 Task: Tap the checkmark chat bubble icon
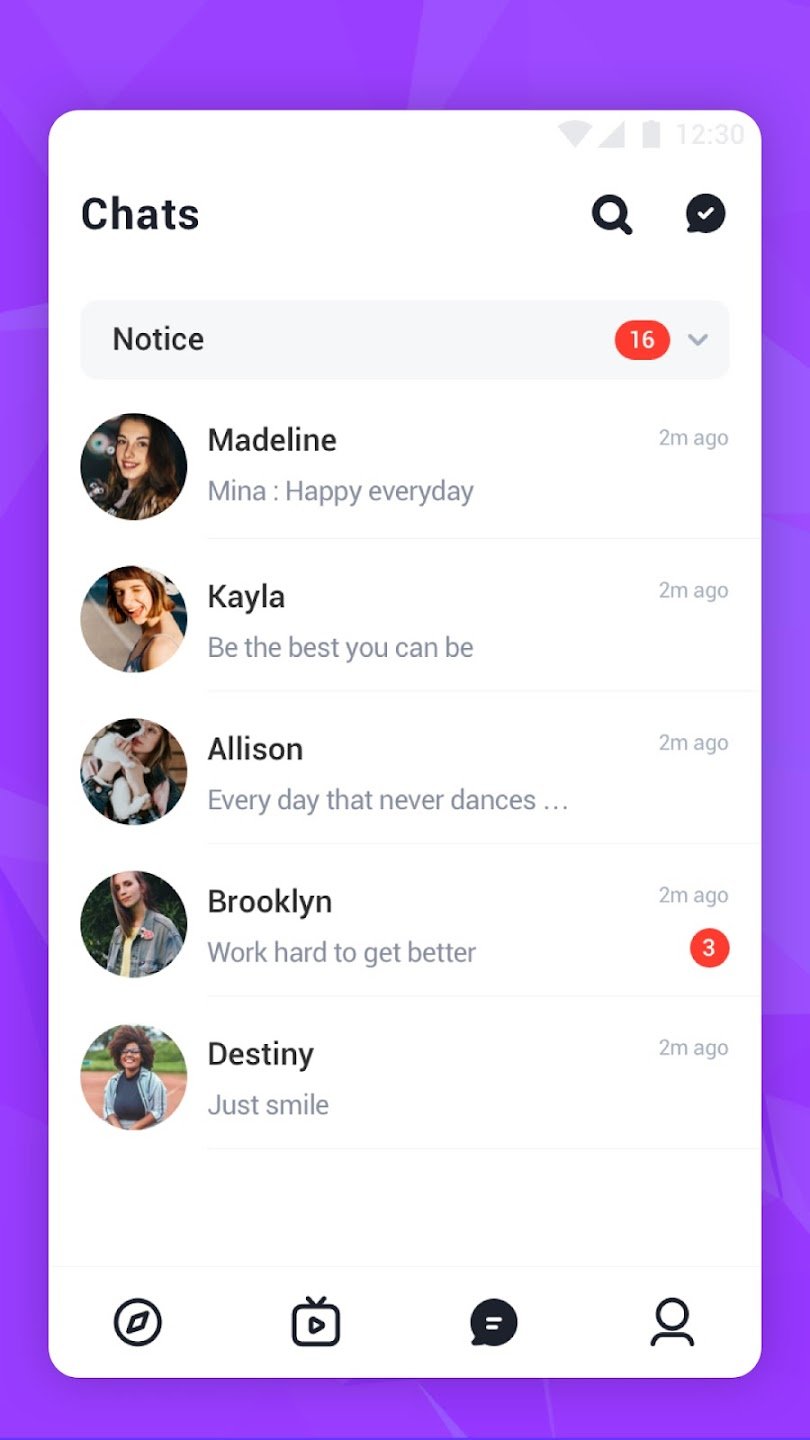tap(705, 214)
